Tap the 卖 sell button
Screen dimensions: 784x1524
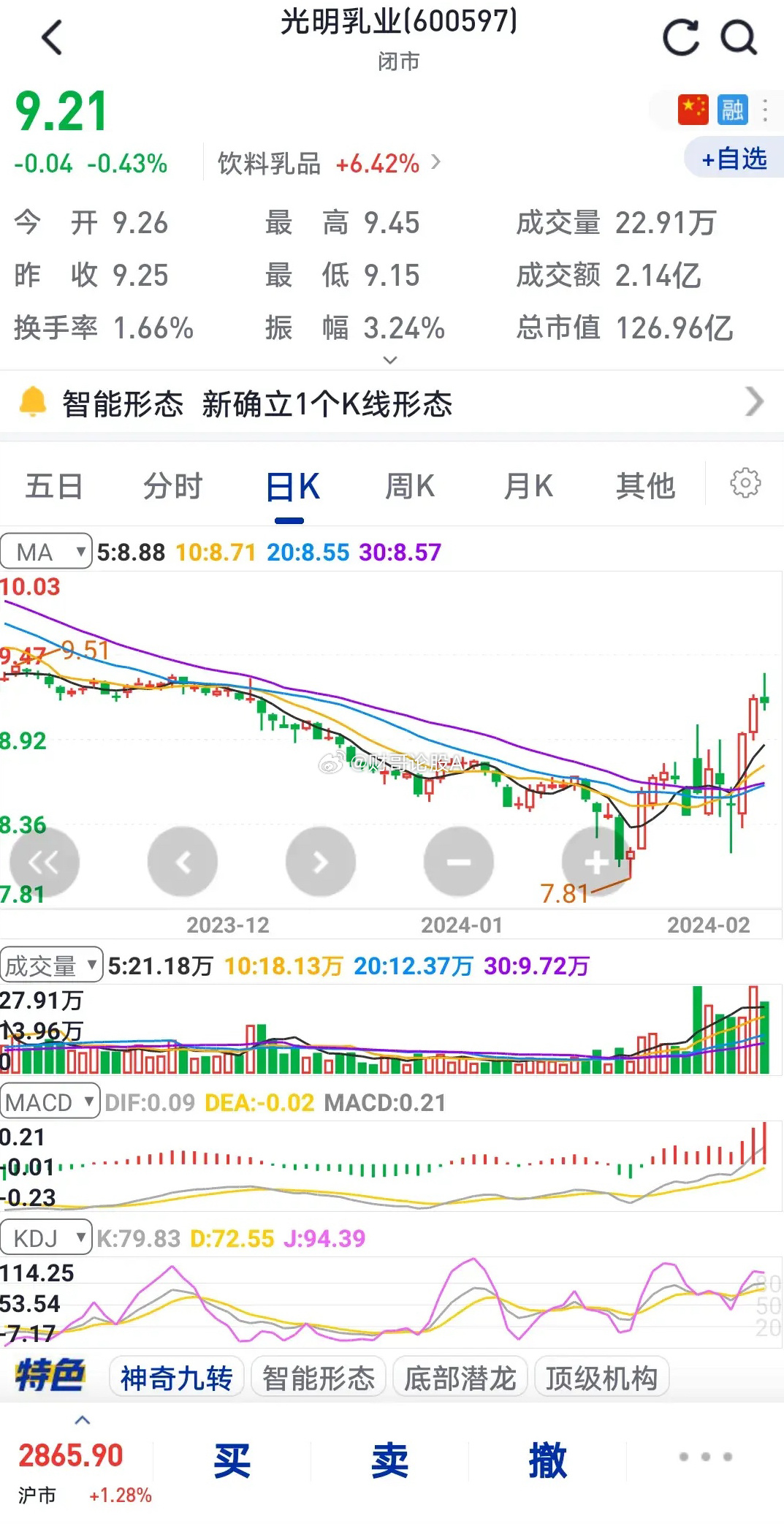click(x=389, y=1460)
